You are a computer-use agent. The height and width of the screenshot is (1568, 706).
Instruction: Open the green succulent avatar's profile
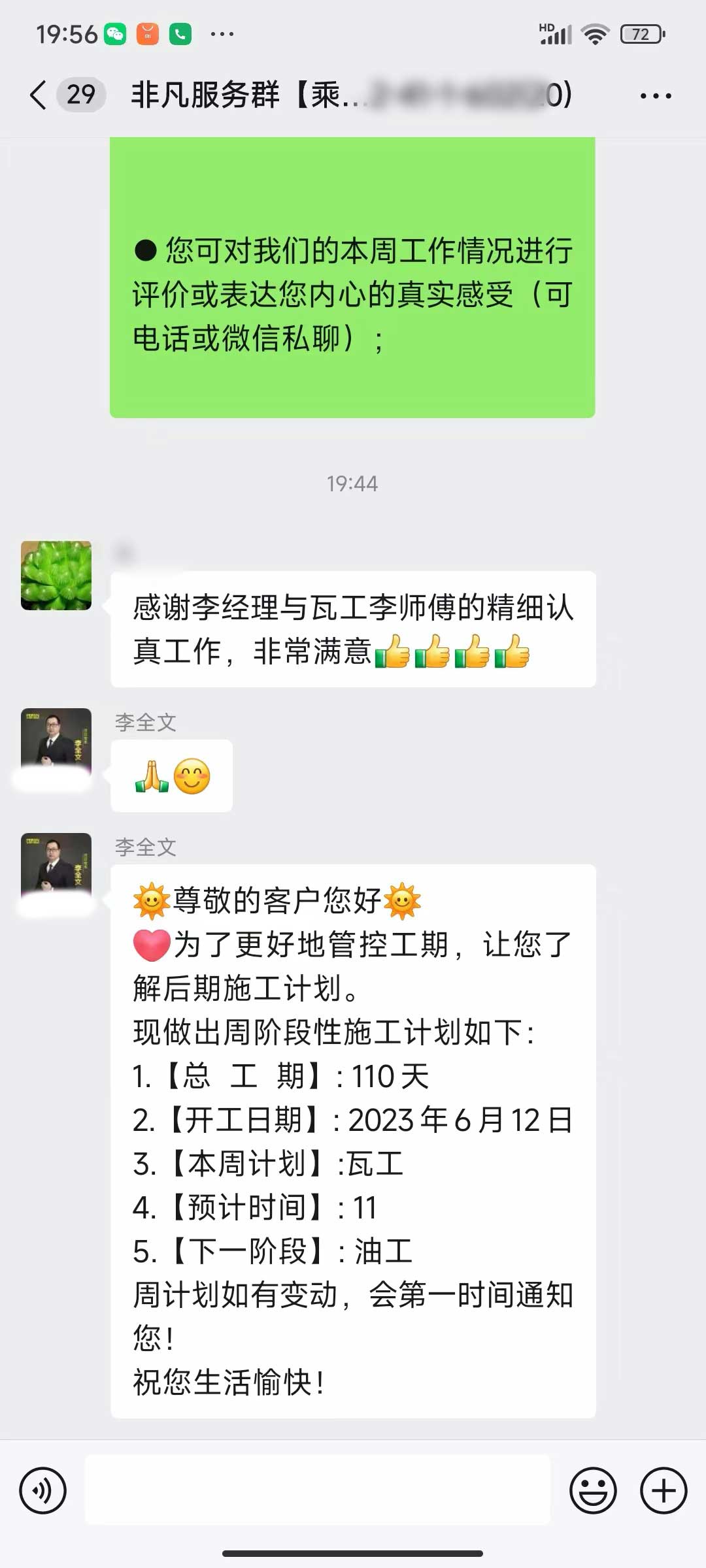pos(56,576)
